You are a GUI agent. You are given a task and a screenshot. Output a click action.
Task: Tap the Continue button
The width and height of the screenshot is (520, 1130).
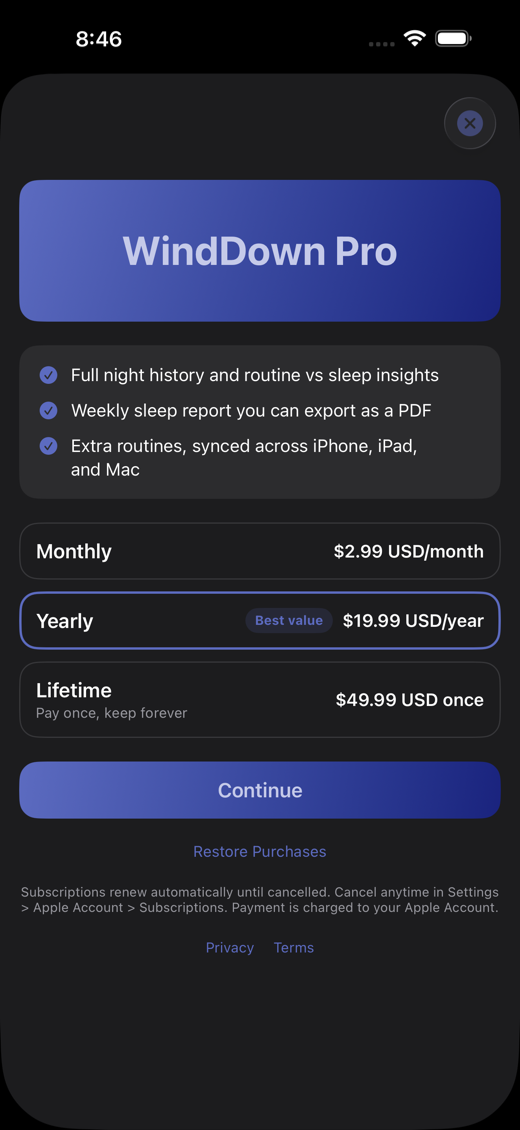[x=259, y=790]
